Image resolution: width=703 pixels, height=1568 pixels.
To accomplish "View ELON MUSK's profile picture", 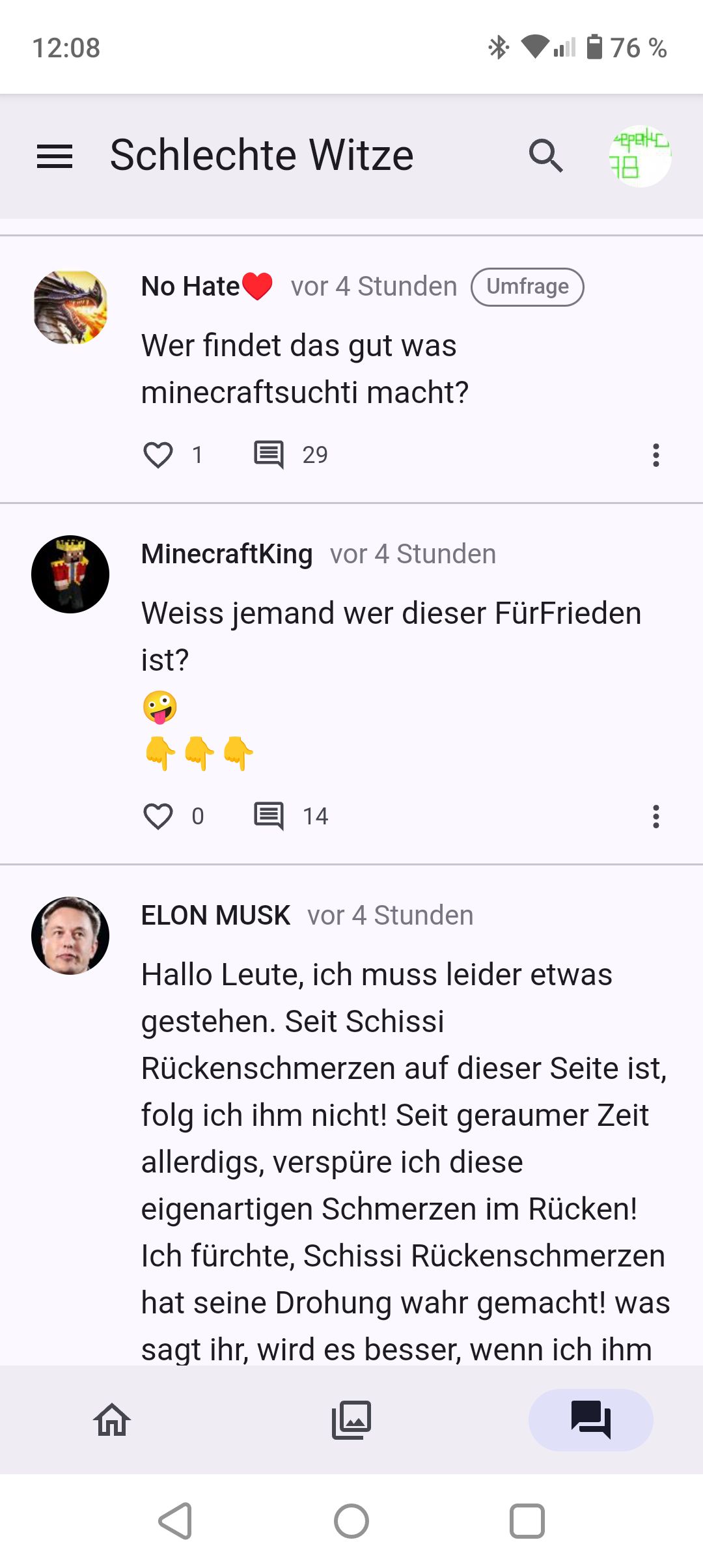I will click(x=70, y=936).
